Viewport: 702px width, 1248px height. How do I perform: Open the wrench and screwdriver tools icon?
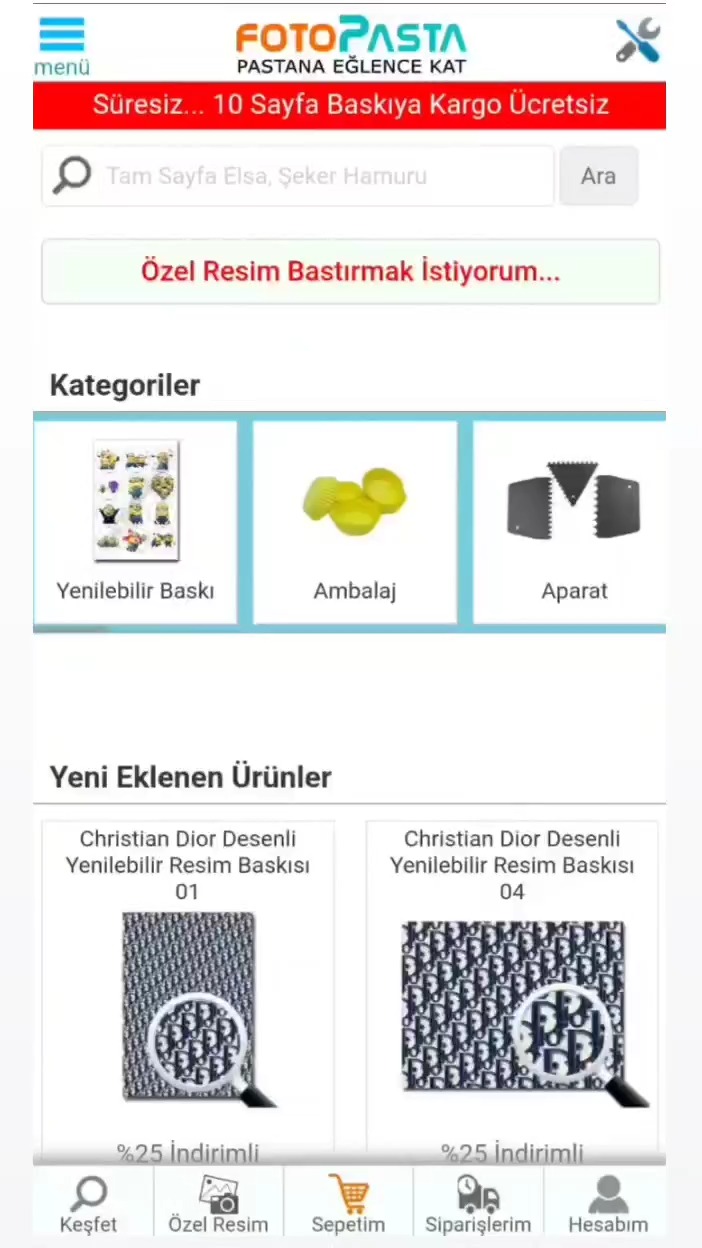point(637,42)
